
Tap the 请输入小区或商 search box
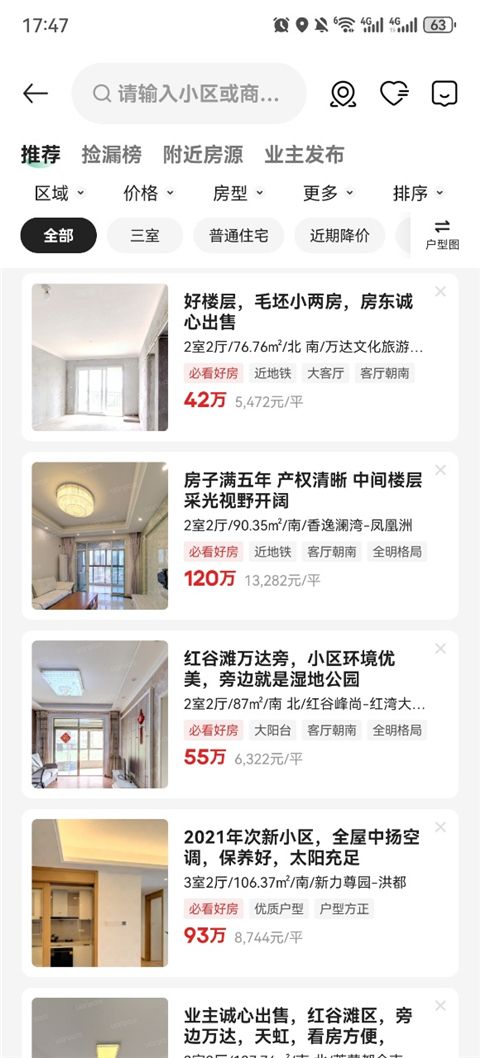click(189, 93)
